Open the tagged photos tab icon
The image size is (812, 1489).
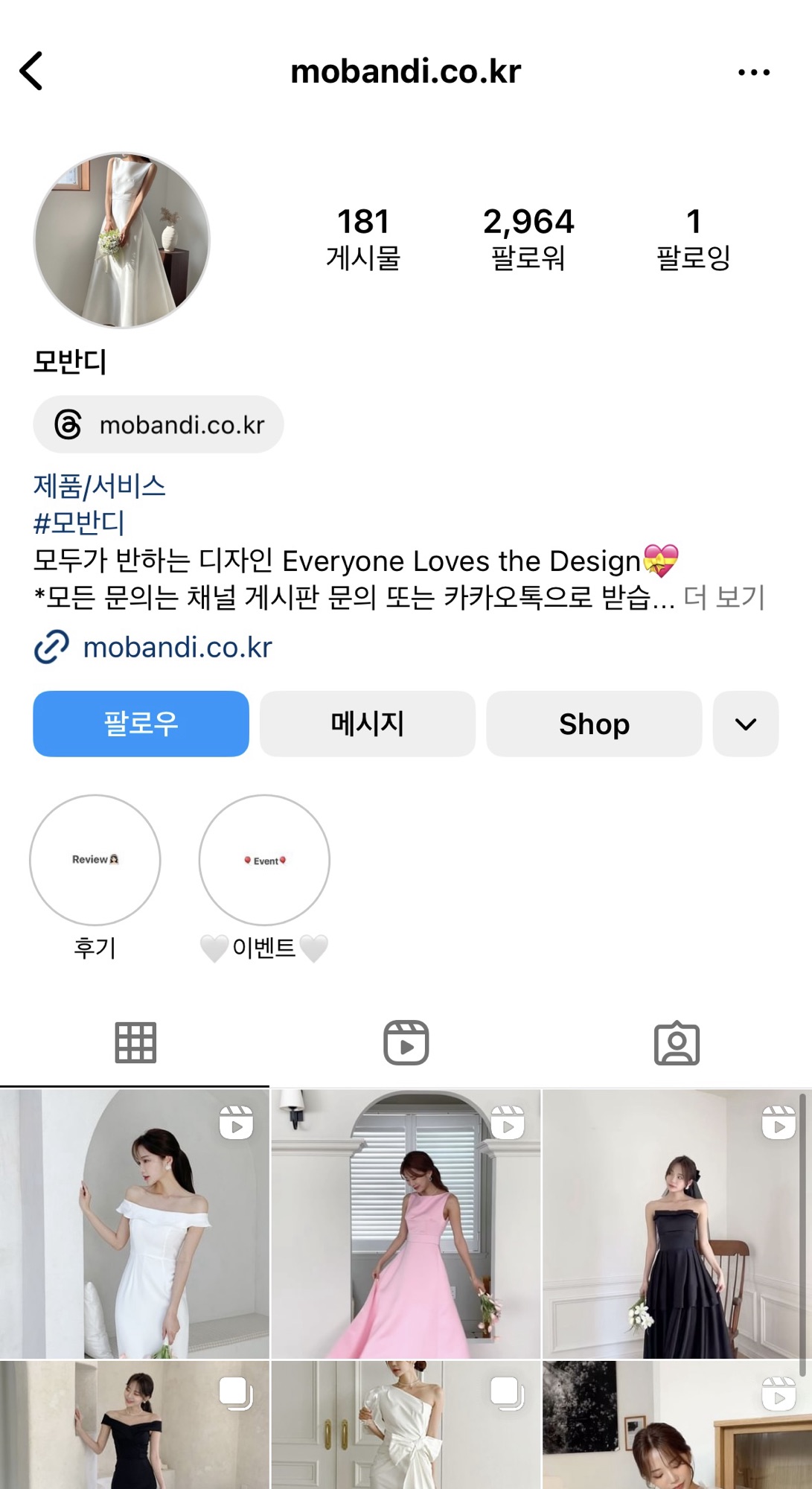[x=676, y=1043]
